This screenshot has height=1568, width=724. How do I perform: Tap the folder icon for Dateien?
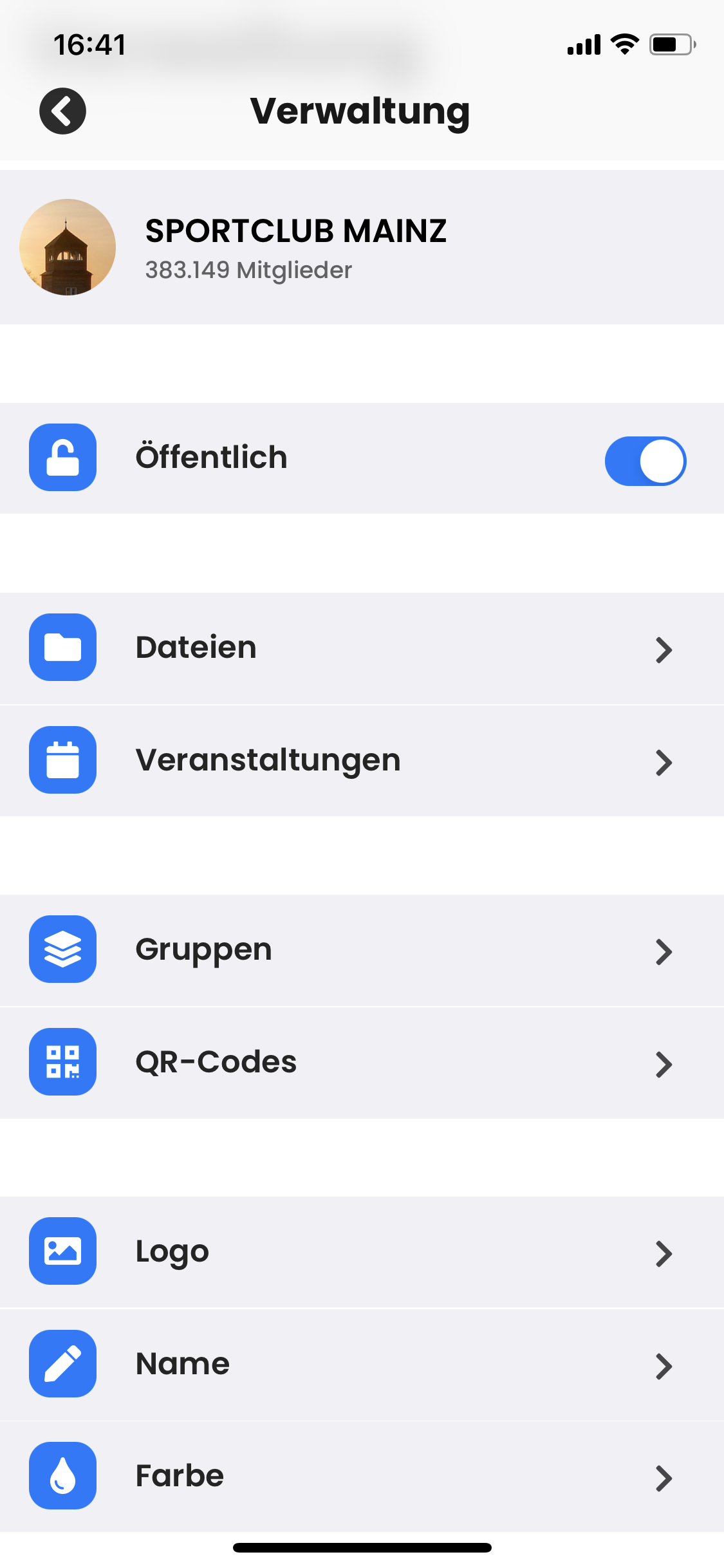coord(62,648)
